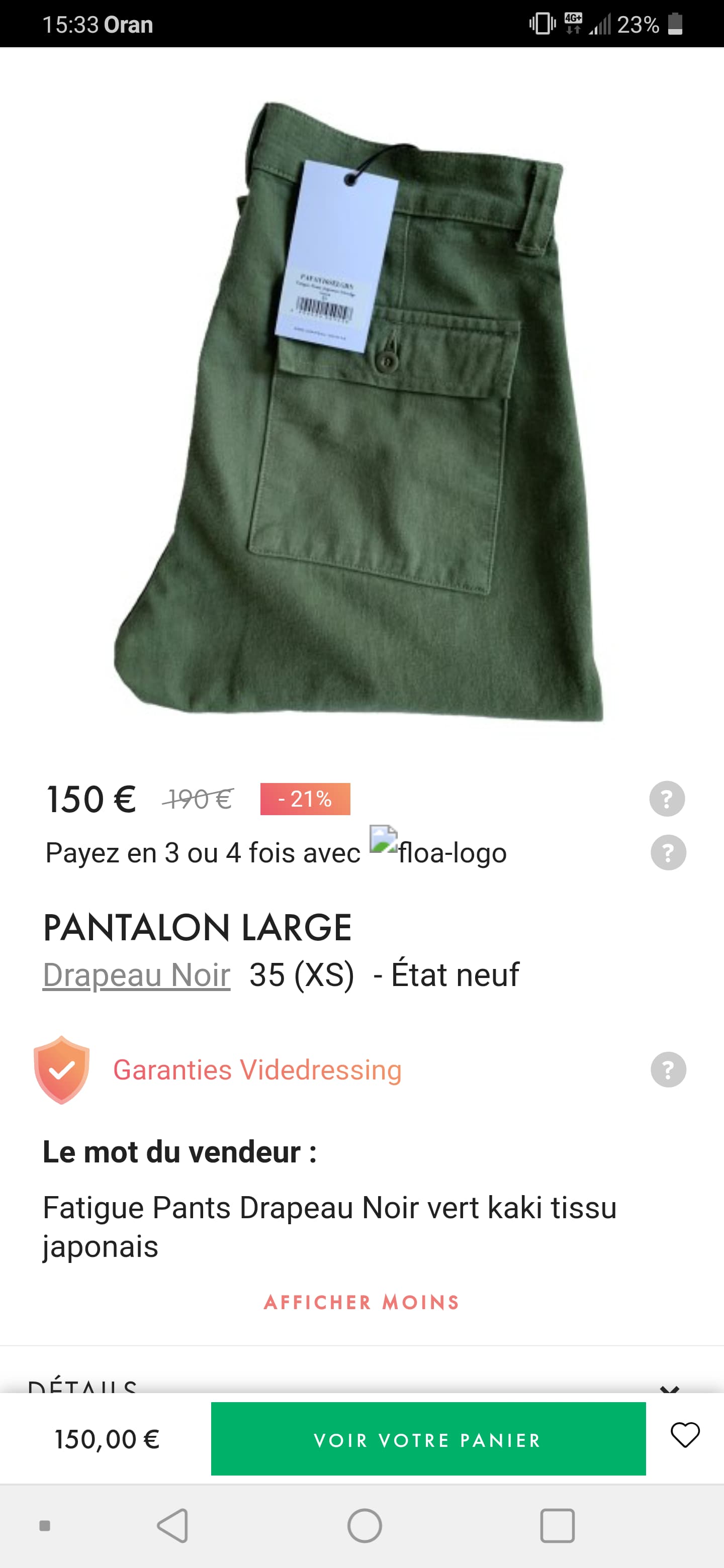
Task: Open the green trousers product photo
Action: pos(361,412)
